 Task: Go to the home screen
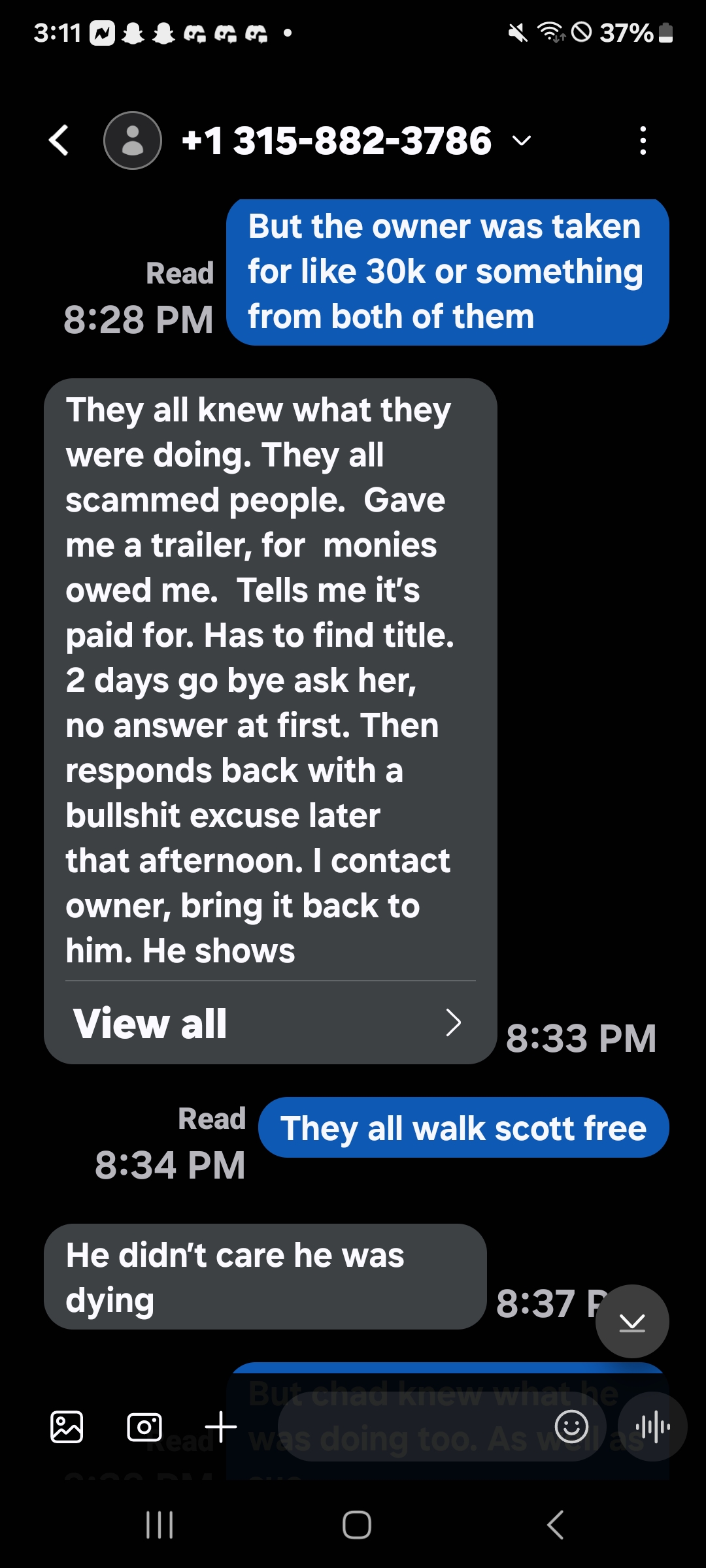coord(357,1526)
